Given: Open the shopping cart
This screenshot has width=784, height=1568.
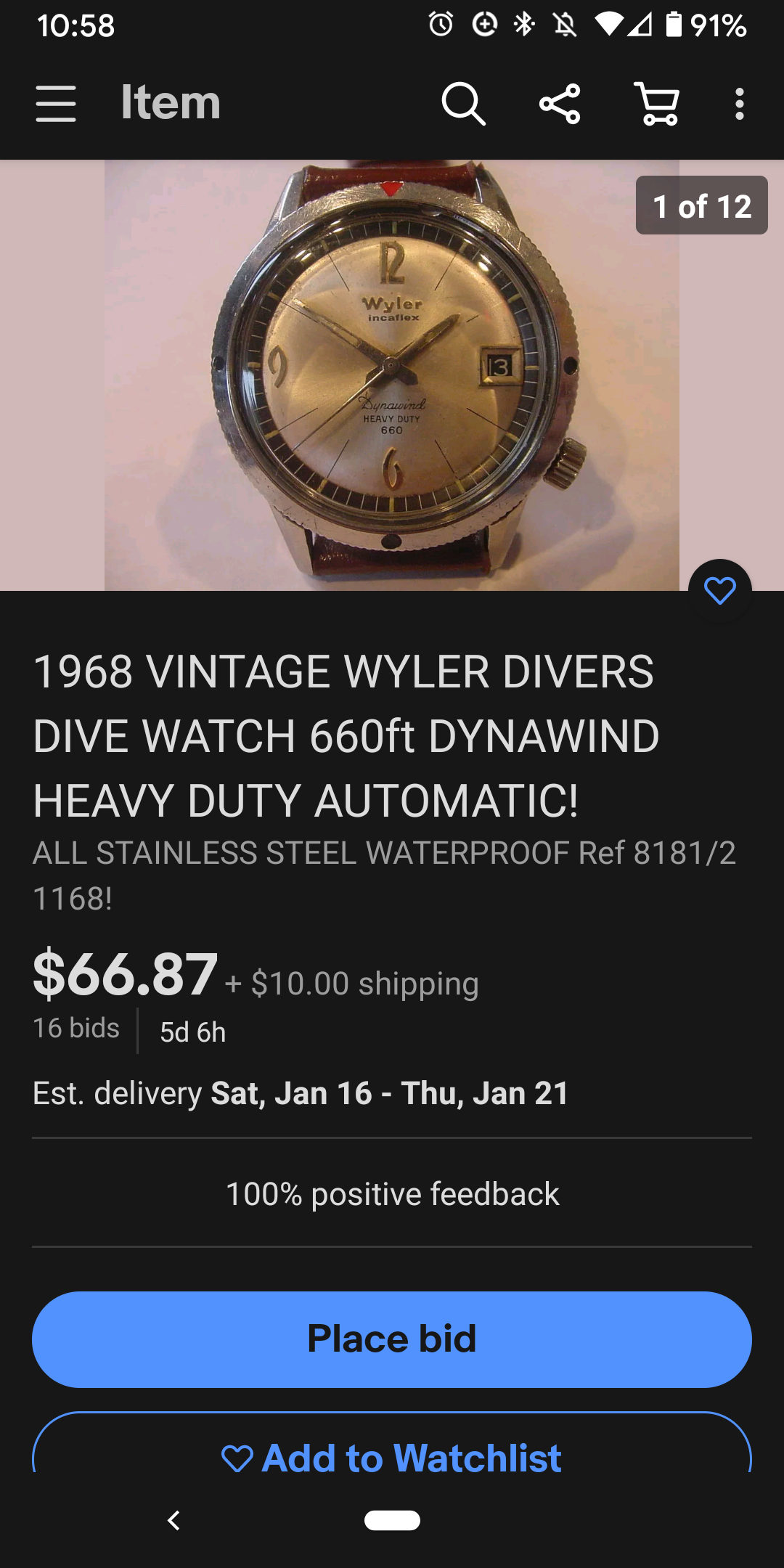Looking at the screenshot, I should (x=658, y=103).
